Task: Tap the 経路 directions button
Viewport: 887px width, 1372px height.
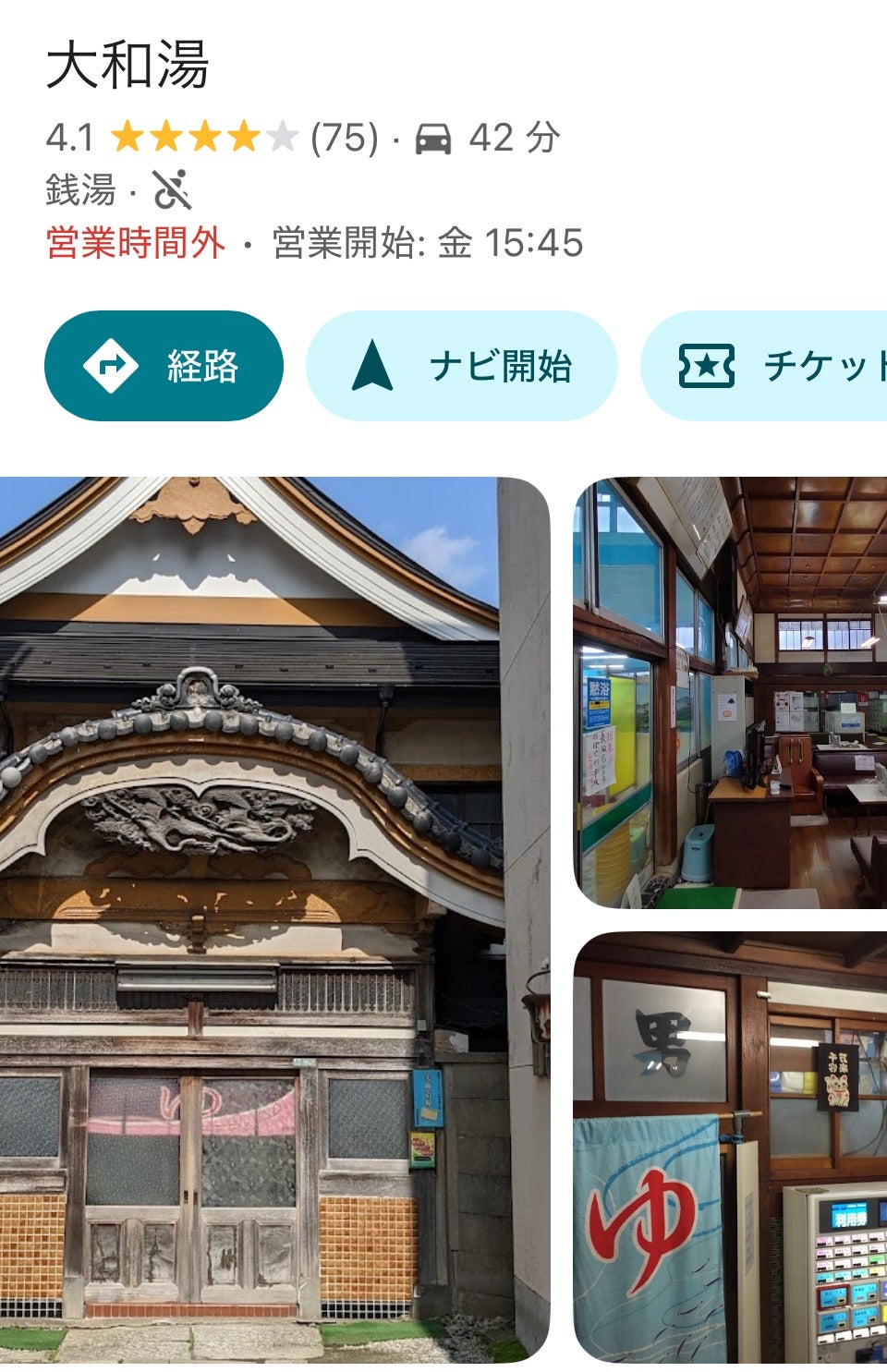Action: 164,366
